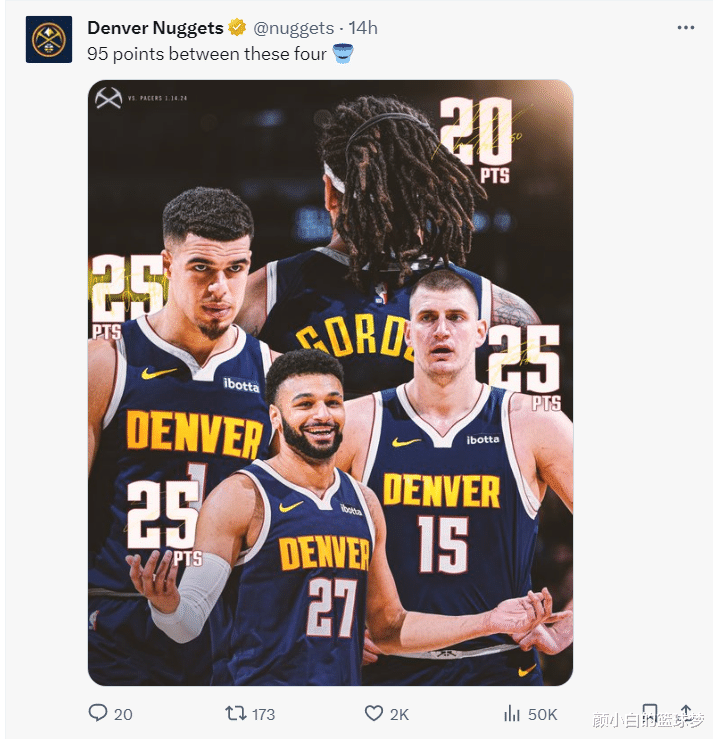Retweet the post with 173 retweets

(236, 713)
